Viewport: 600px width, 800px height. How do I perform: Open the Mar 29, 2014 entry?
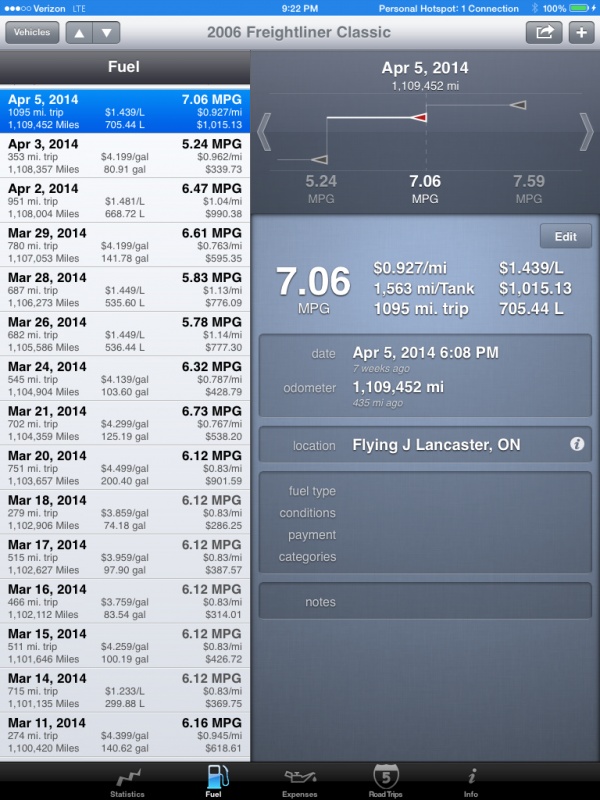tap(124, 245)
